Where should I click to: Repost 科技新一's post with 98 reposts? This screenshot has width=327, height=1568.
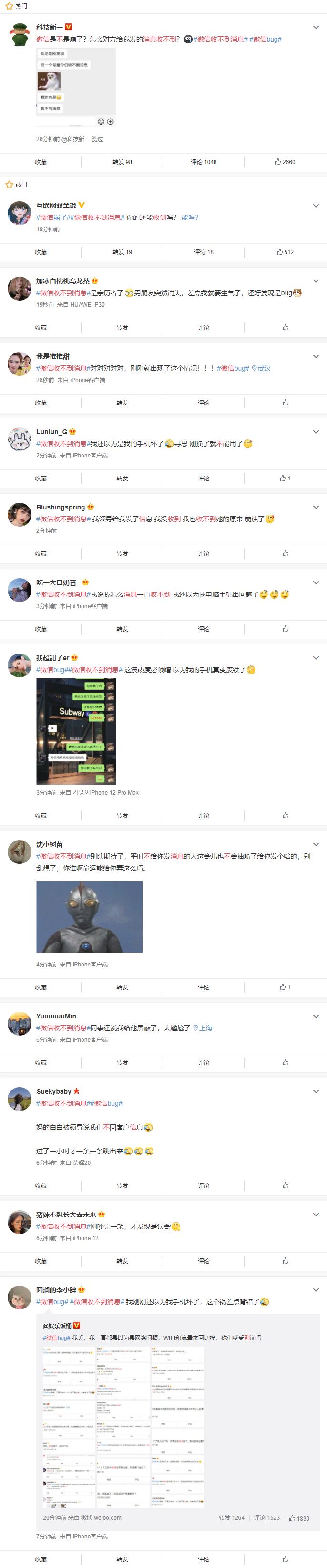pos(122,162)
